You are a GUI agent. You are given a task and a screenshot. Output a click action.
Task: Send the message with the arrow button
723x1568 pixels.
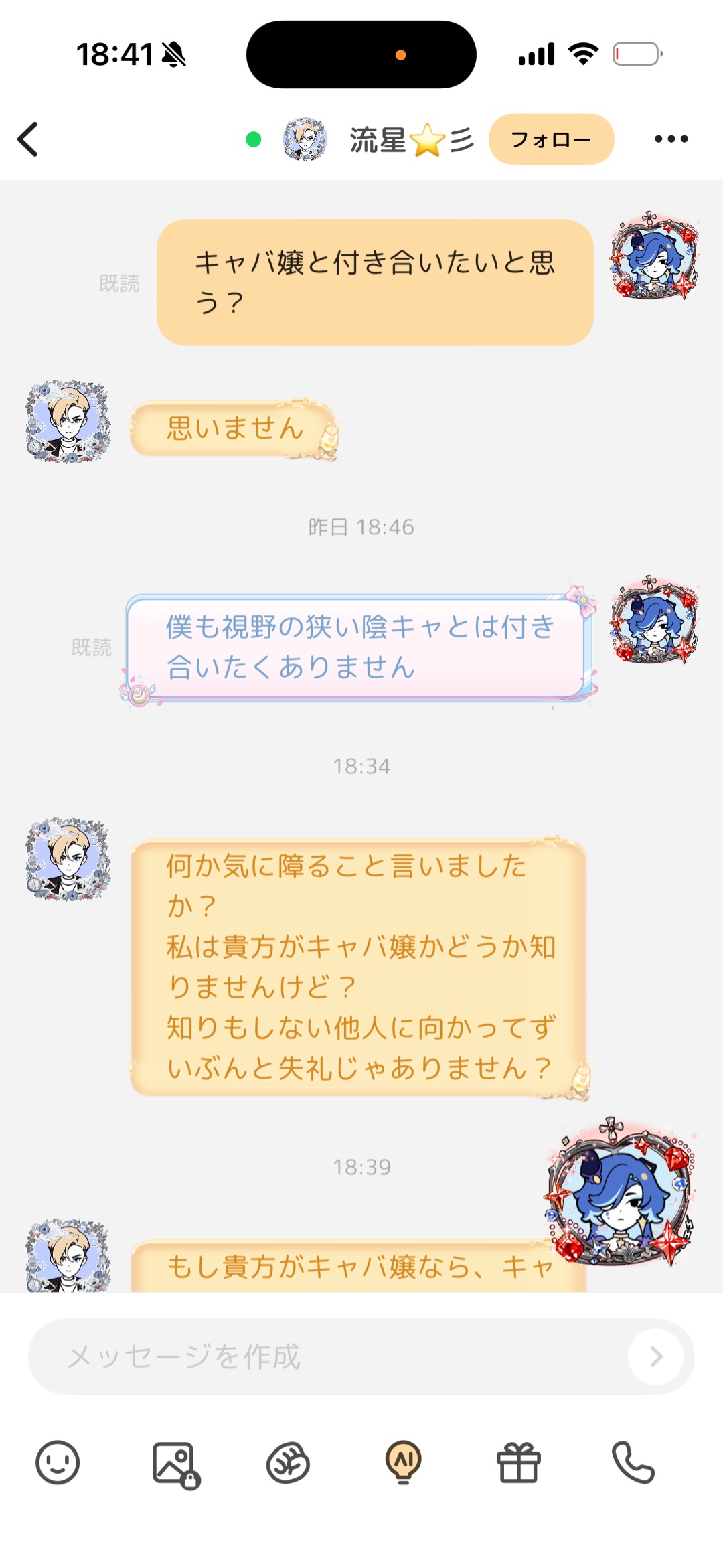point(655,1356)
